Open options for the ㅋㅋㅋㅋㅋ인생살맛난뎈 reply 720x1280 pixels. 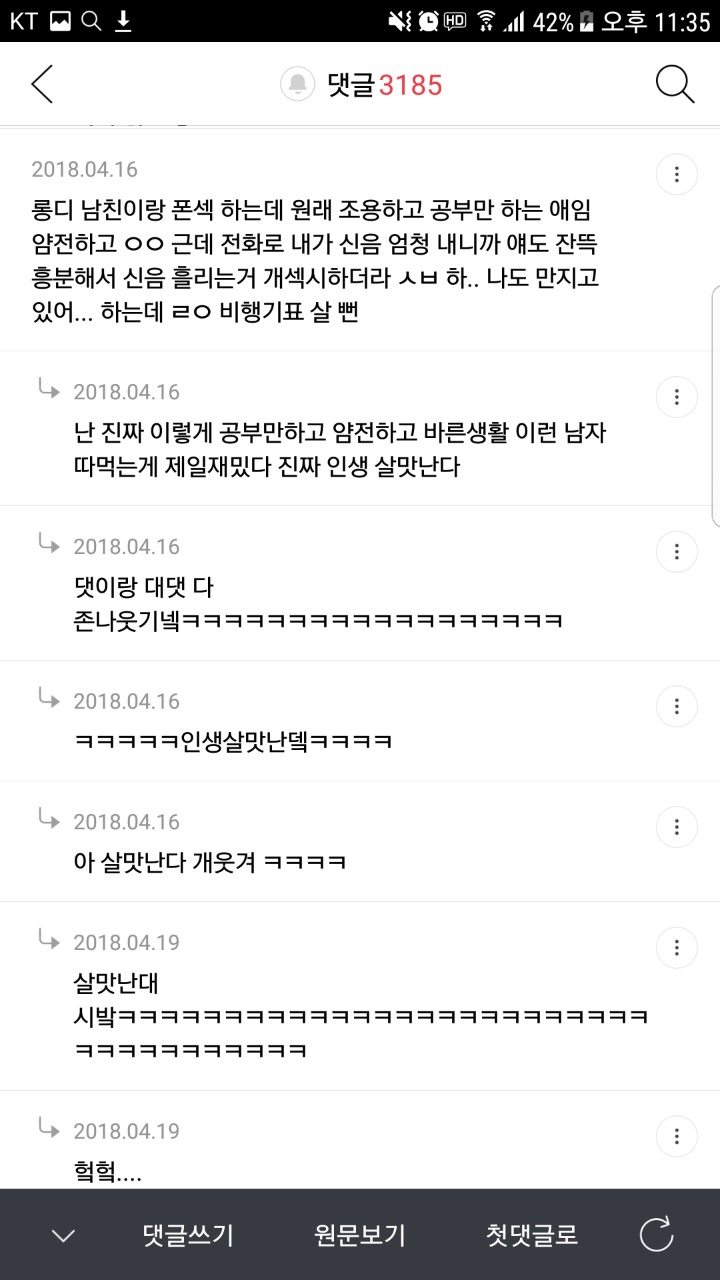tap(677, 706)
